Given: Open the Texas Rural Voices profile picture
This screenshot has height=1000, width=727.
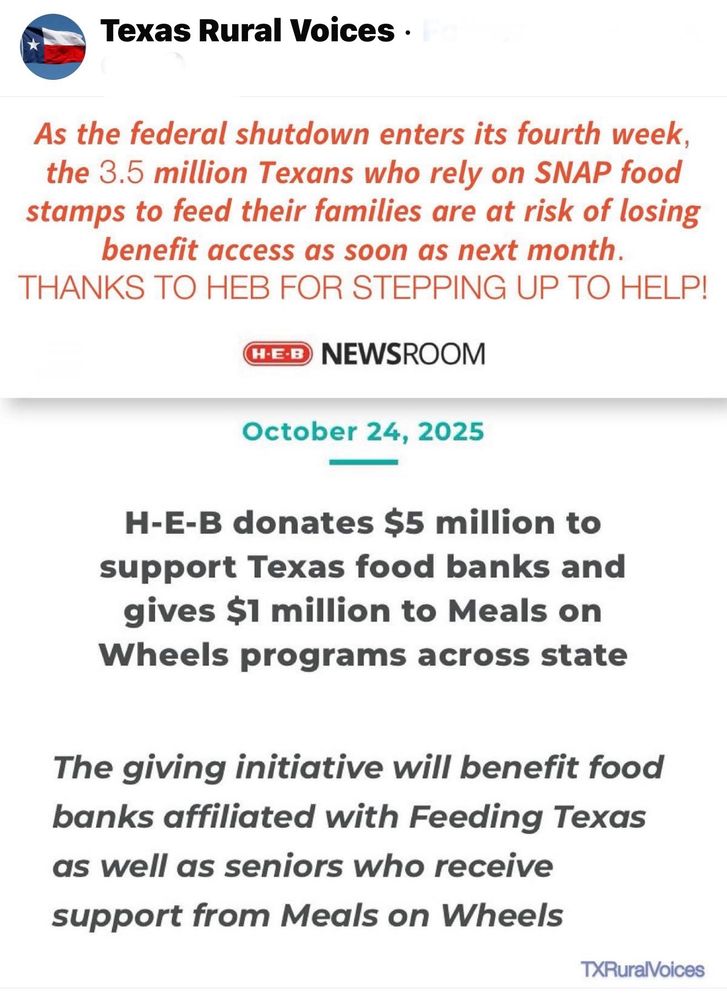Looking at the screenshot, I should pos(53,47).
